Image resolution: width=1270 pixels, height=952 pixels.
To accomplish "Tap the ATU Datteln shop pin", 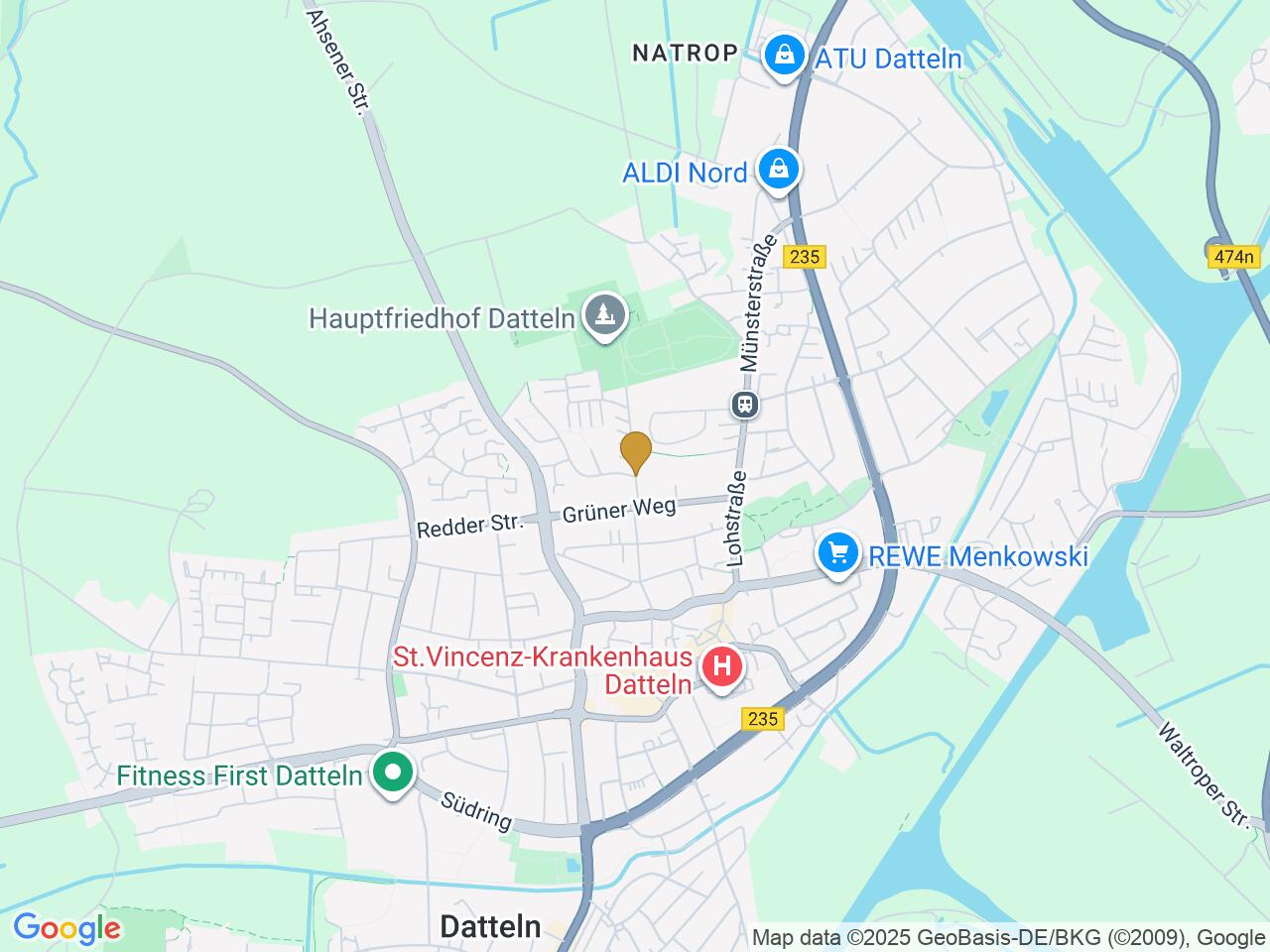I will [x=785, y=56].
